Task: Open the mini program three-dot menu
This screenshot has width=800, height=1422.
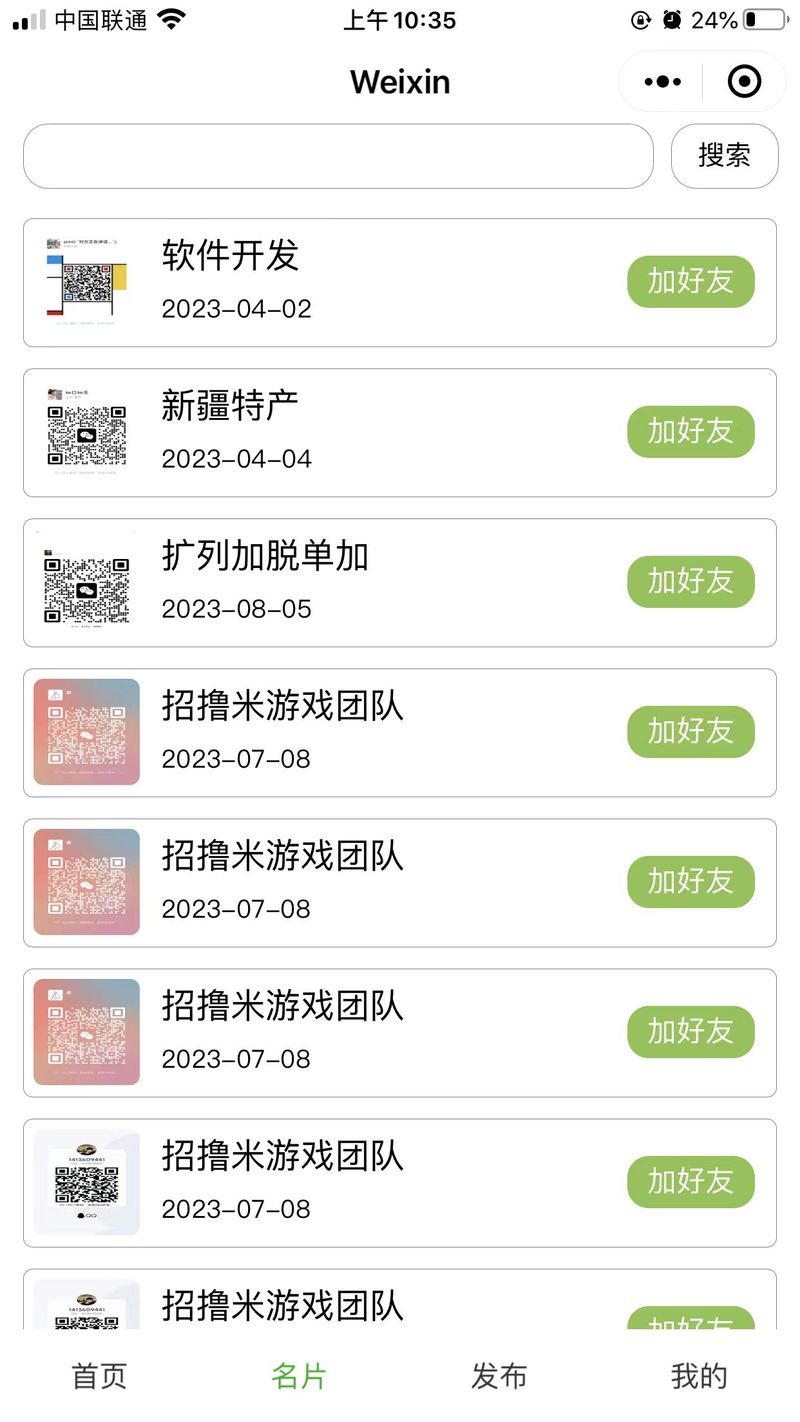Action: pos(663,82)
